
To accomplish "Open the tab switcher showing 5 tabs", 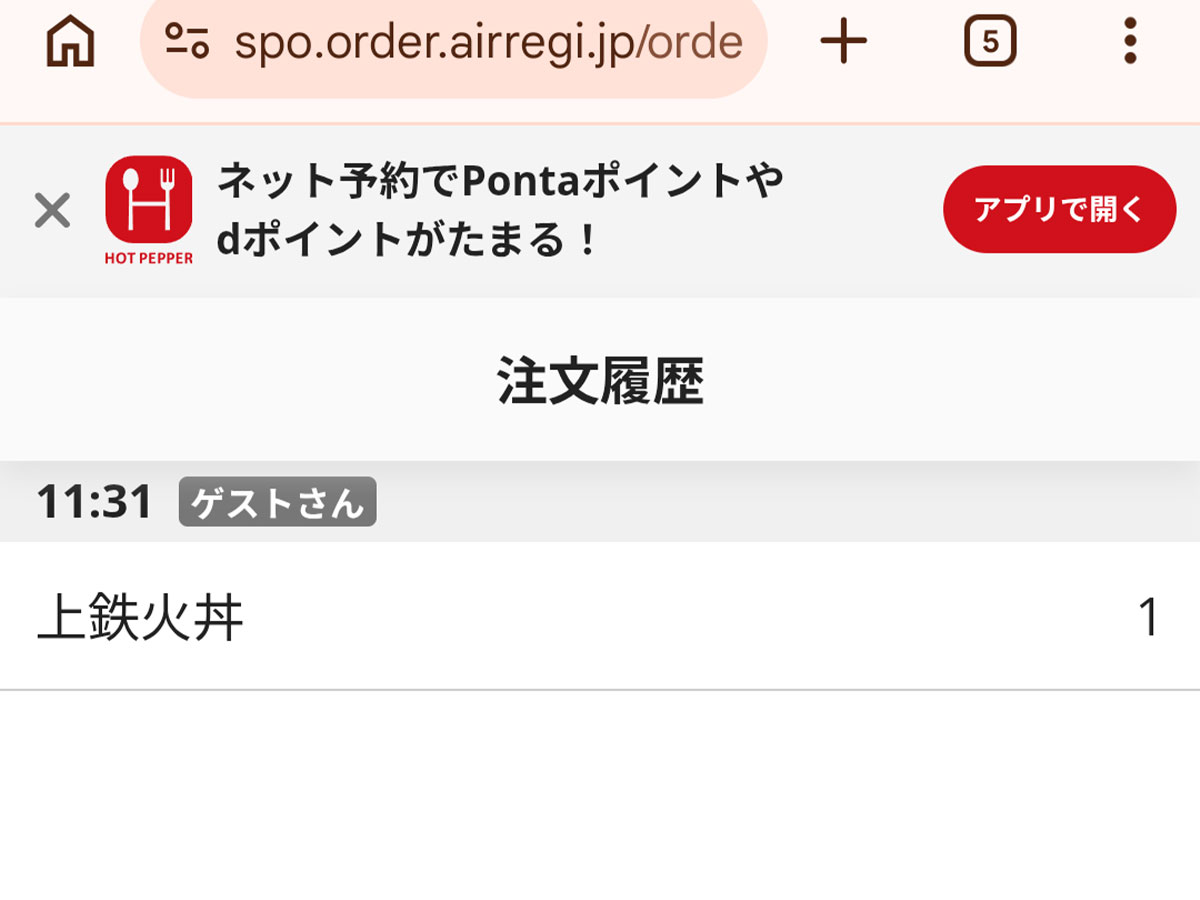I will (989, 42).
